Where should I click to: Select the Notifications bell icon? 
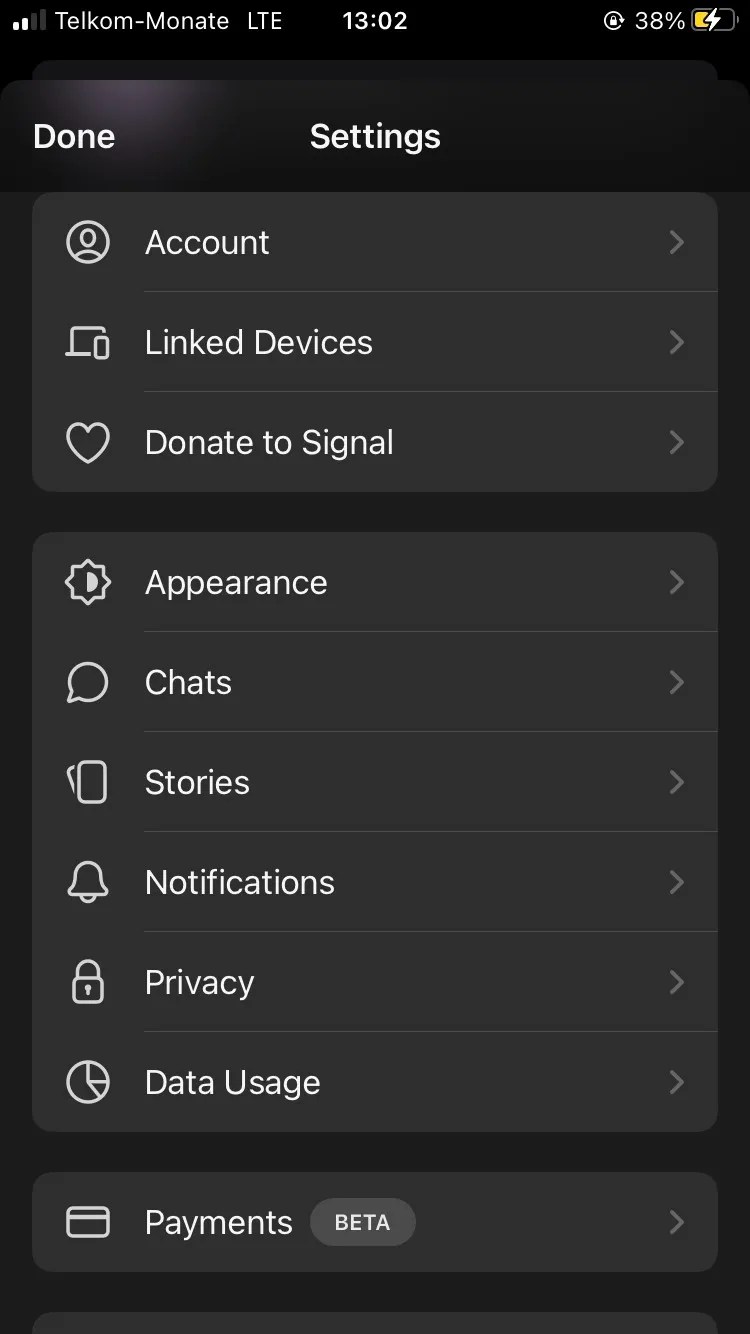point(88,882)
